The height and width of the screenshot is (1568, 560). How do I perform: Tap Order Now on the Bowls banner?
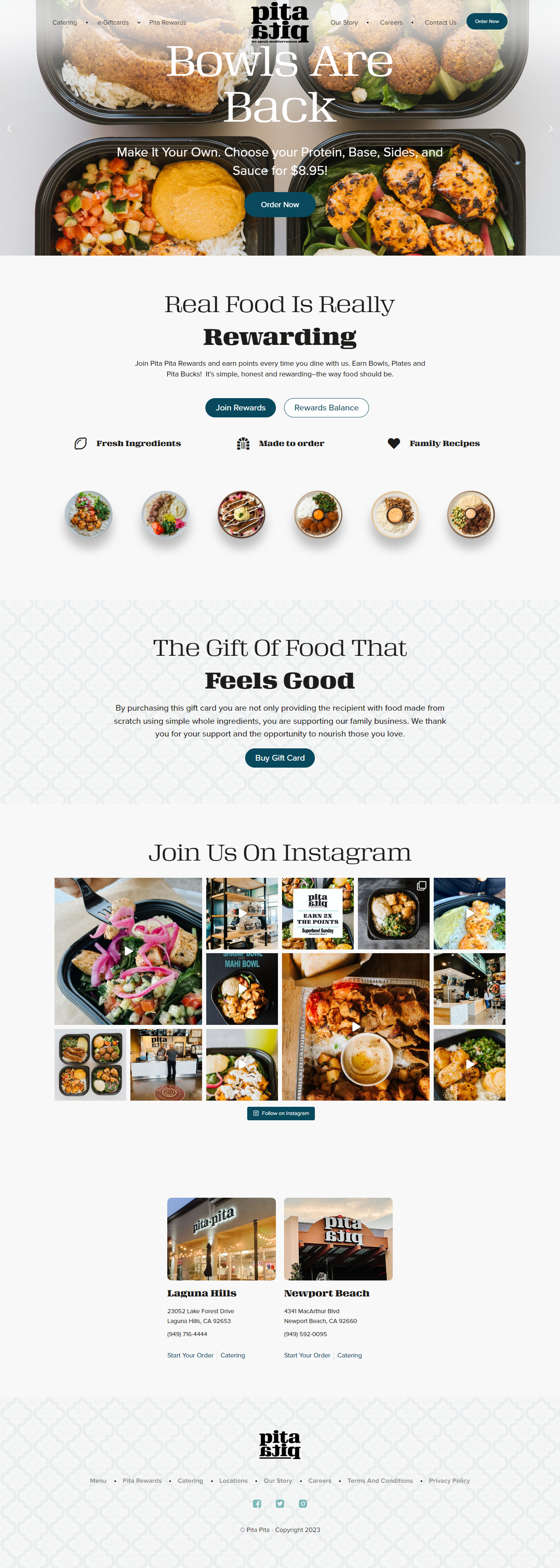click(x=280, y=204)
